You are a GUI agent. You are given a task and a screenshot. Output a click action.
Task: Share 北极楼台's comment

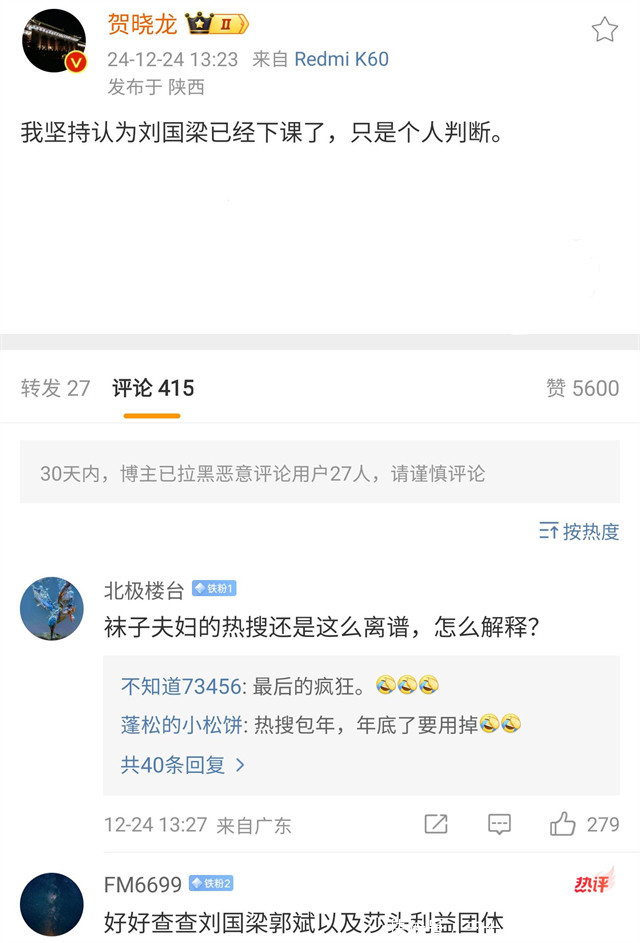pos(436,824)
